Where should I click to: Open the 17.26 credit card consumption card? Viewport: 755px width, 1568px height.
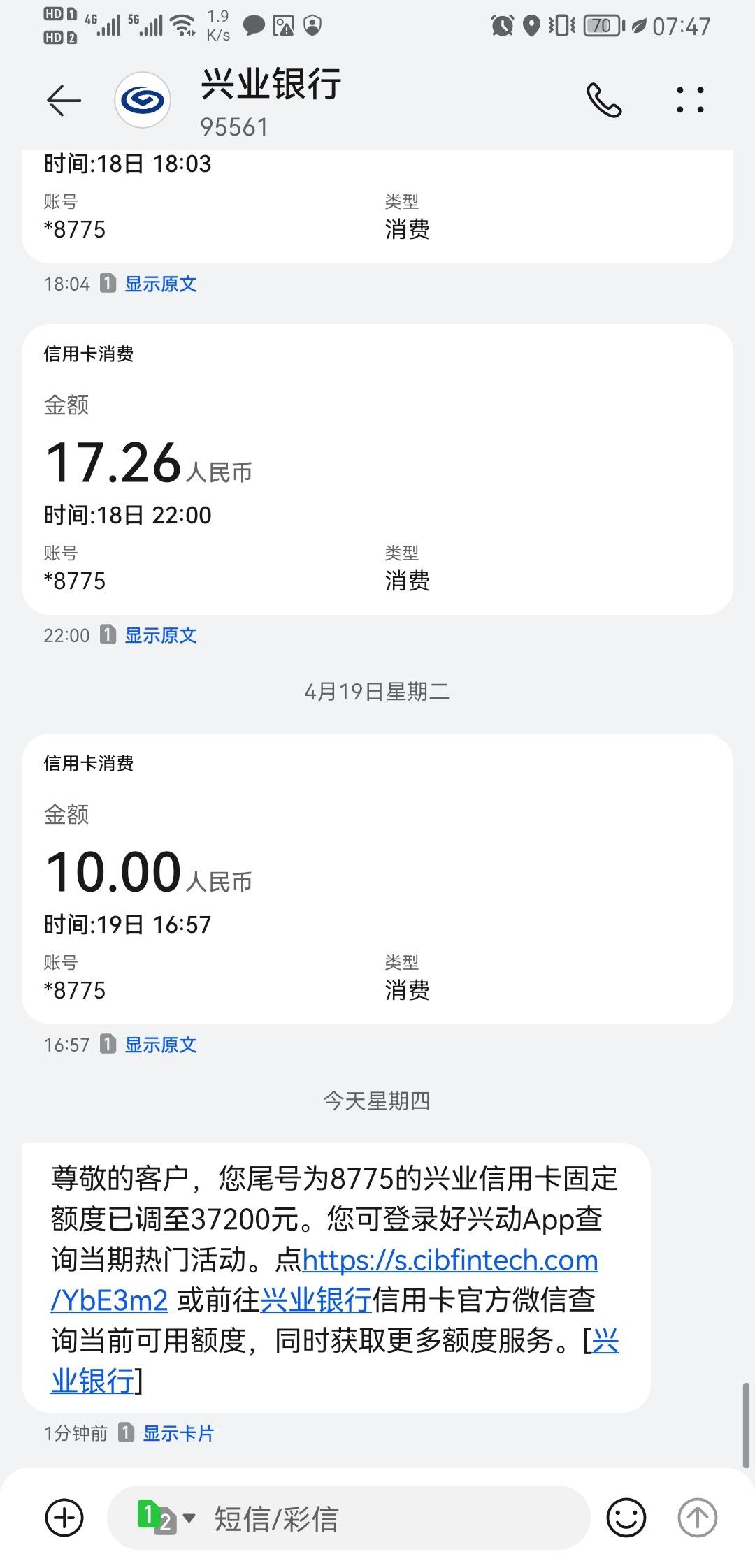pyautogui.click(x=377, y=470)
